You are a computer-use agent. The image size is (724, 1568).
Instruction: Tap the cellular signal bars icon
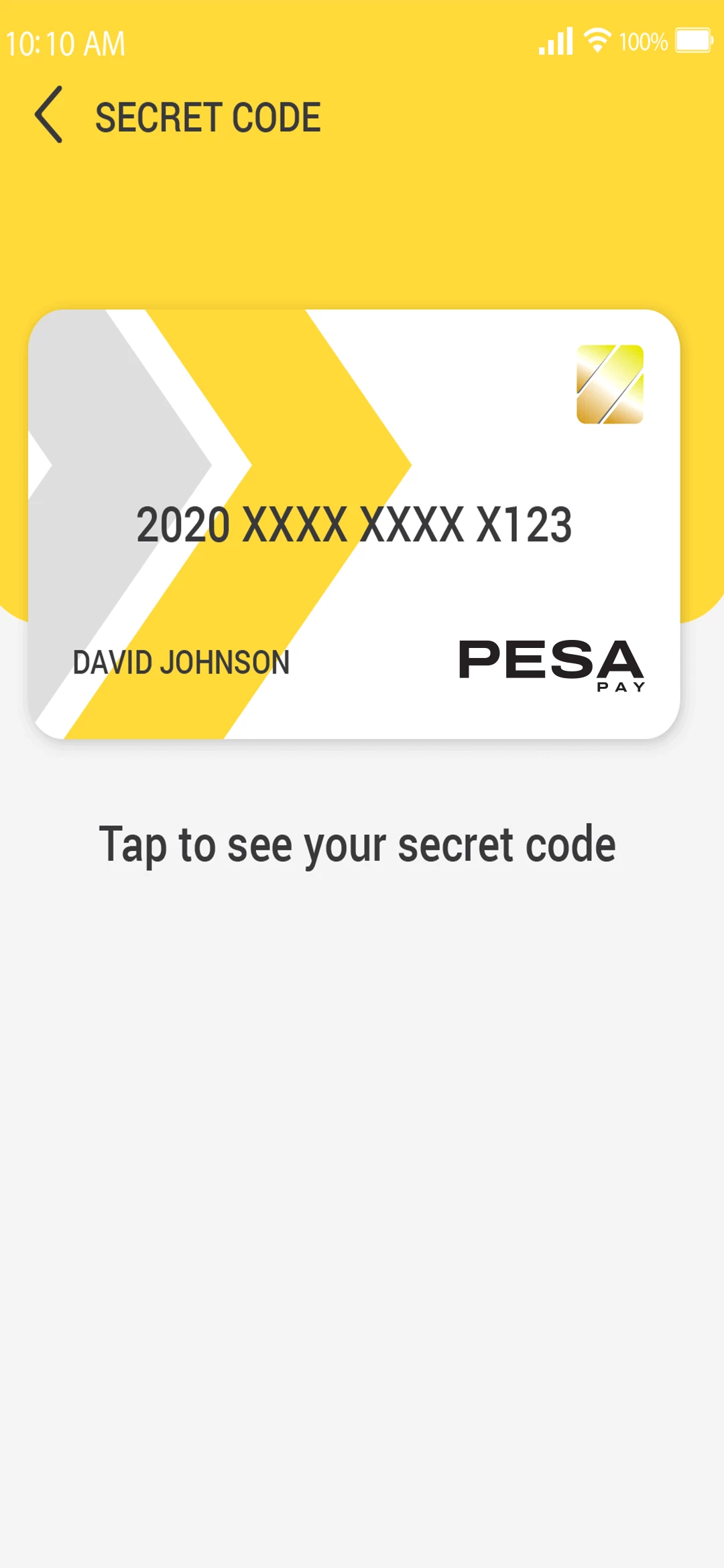(x=555, y=40)
